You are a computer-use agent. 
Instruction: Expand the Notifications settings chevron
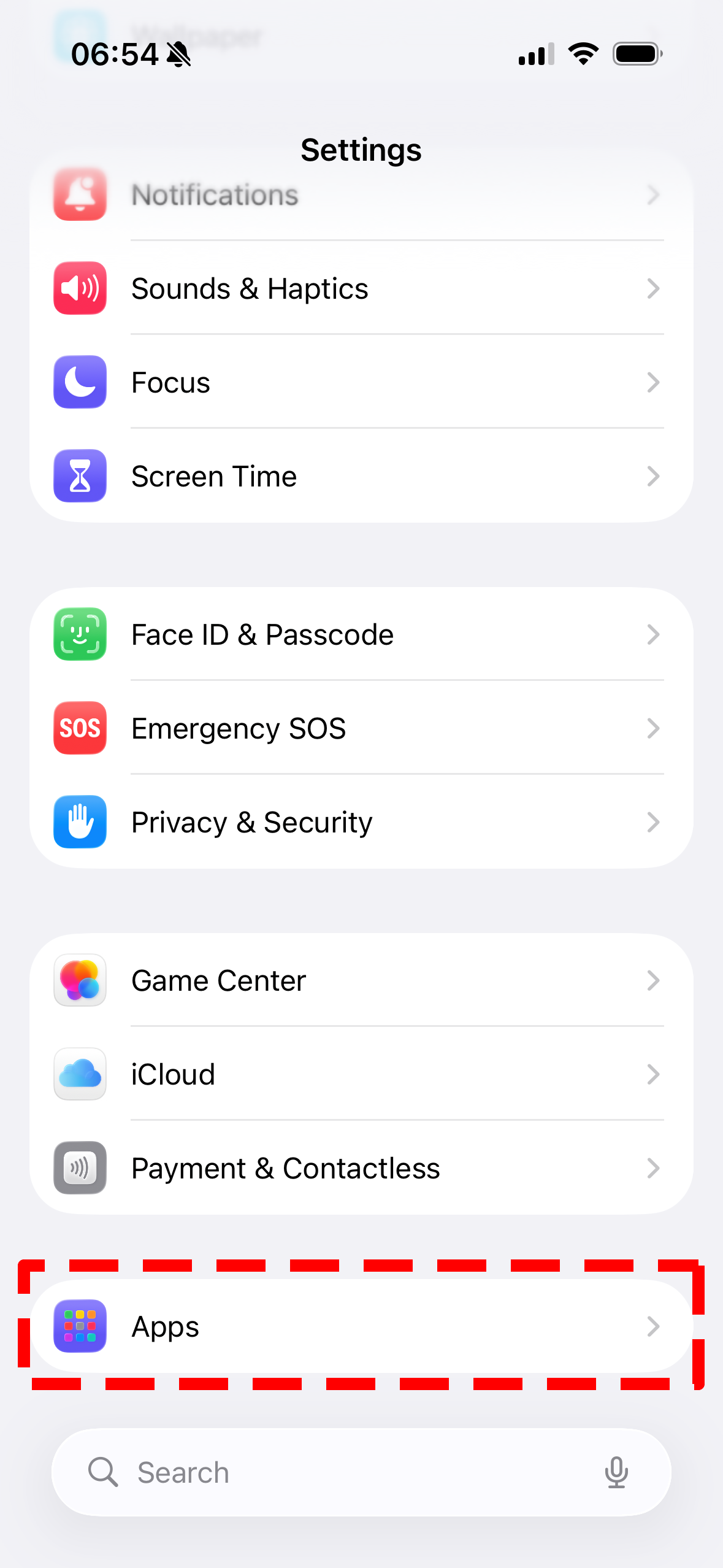click(653, 195)
